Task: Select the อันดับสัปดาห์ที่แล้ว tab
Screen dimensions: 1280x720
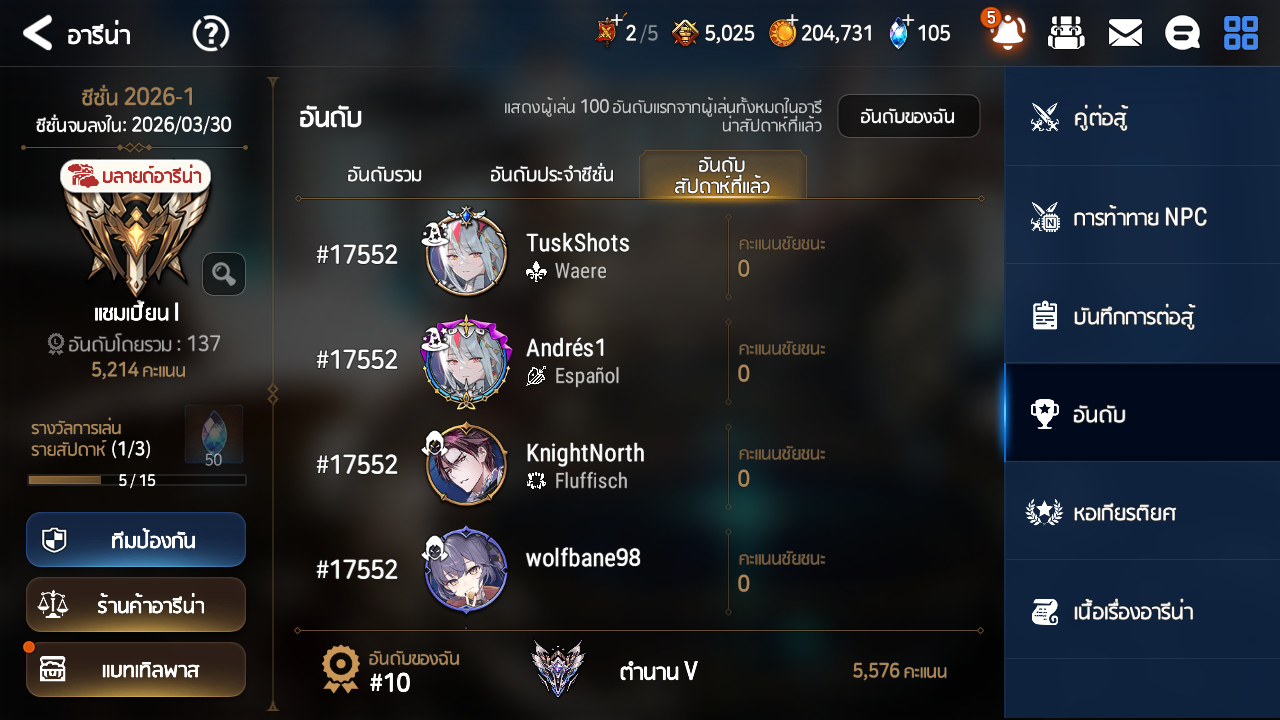Action: (722, 175)
